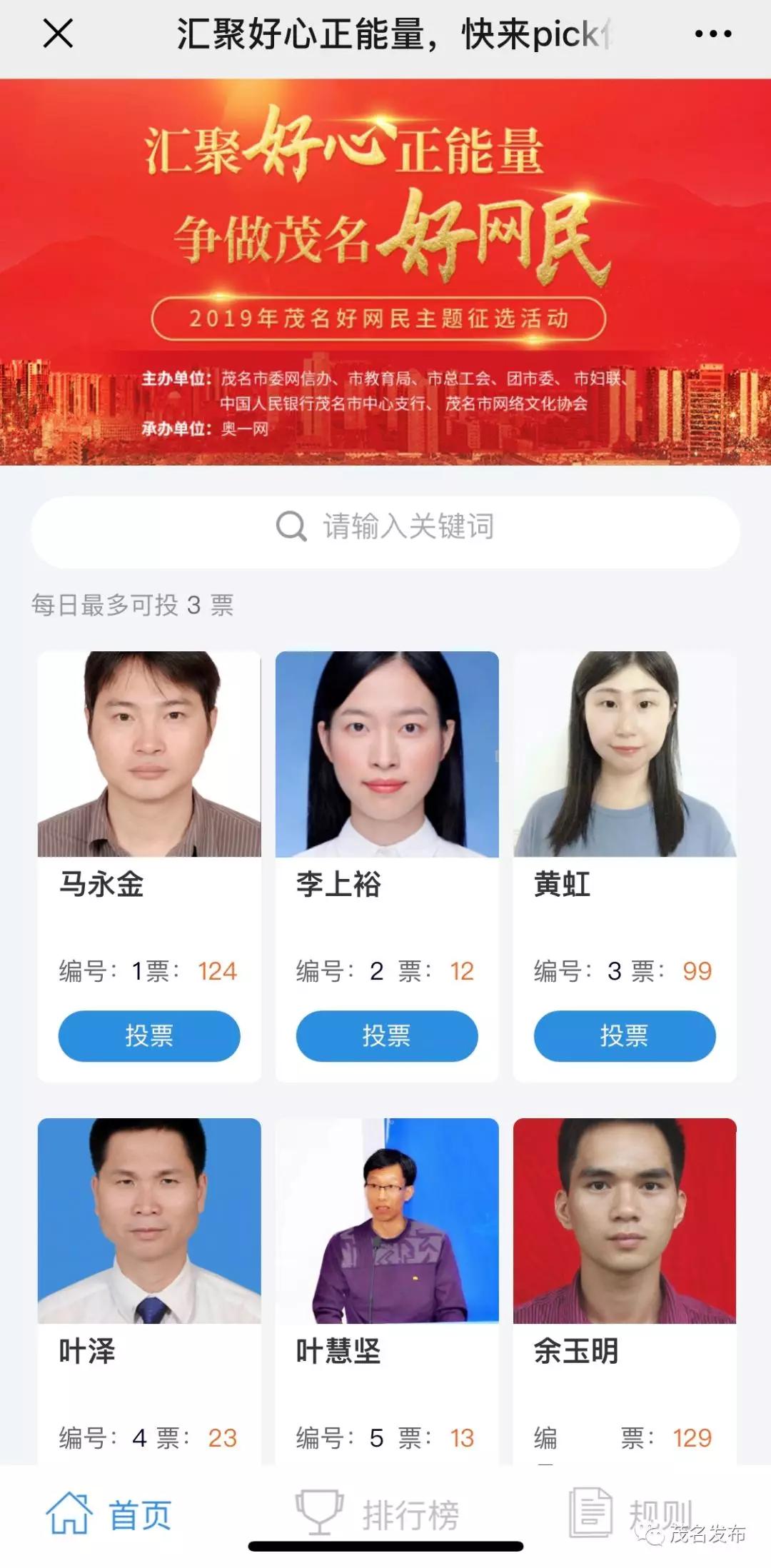Vote for 李上裕

point(386,1035)
